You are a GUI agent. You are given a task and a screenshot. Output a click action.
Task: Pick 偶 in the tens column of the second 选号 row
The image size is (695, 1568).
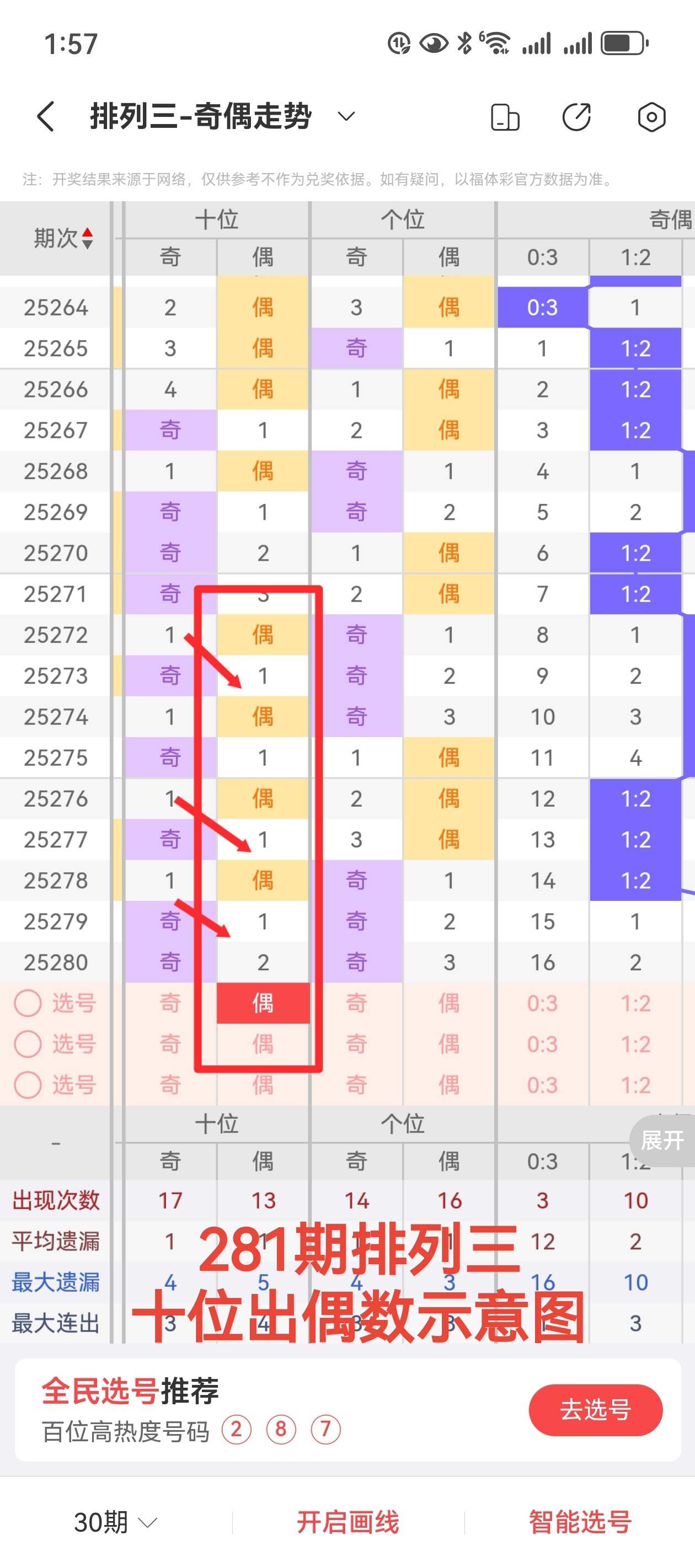(x=263, y=1044)
